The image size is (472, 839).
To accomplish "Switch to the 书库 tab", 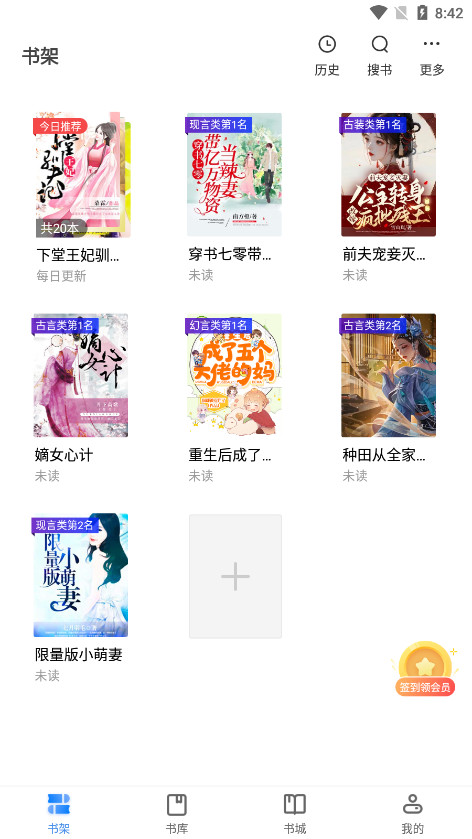I will coord(177,813).
